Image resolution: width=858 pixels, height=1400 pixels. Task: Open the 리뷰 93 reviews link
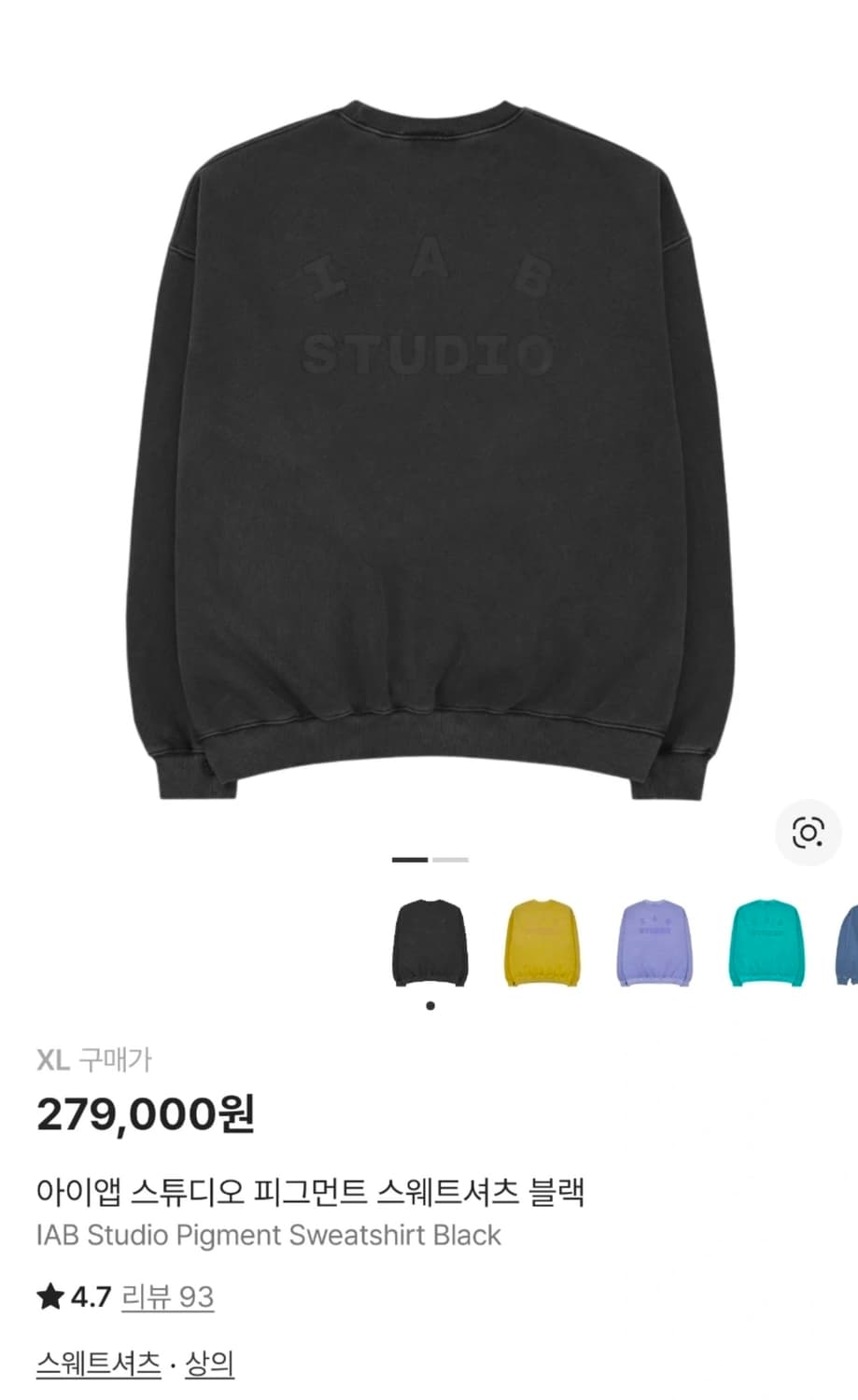tap(166, 1297)
